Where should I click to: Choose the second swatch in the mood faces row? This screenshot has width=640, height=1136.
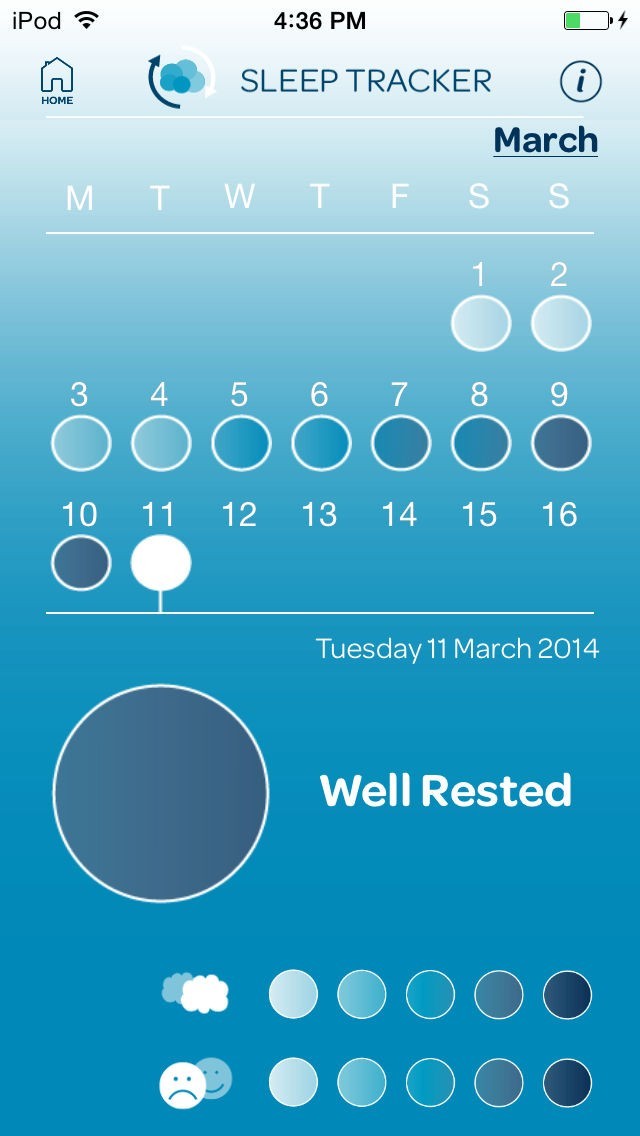(x=361, y=1082)
